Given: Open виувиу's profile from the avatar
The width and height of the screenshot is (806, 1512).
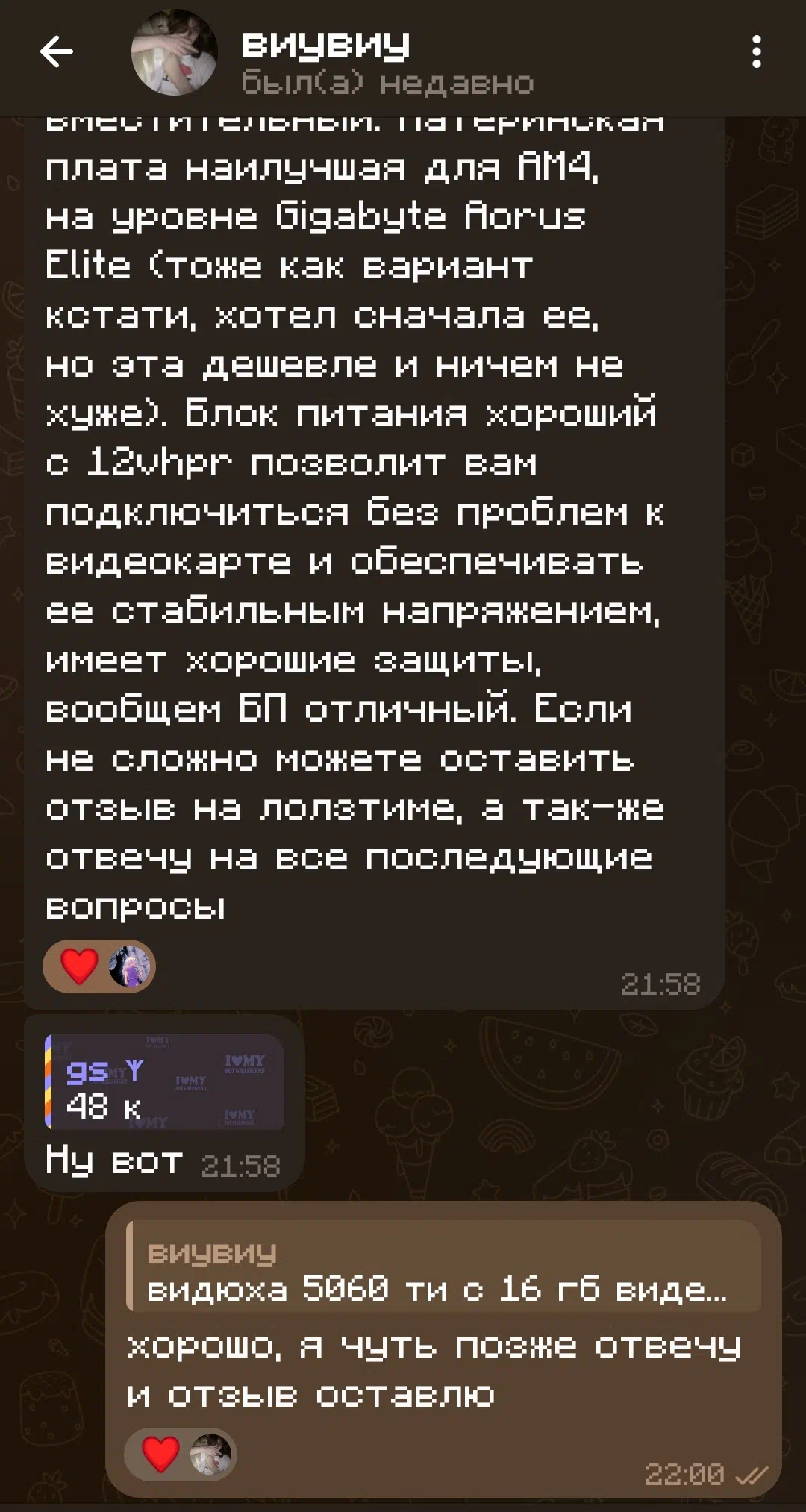Looking at the screenshot, I should [x=175, y=52].
